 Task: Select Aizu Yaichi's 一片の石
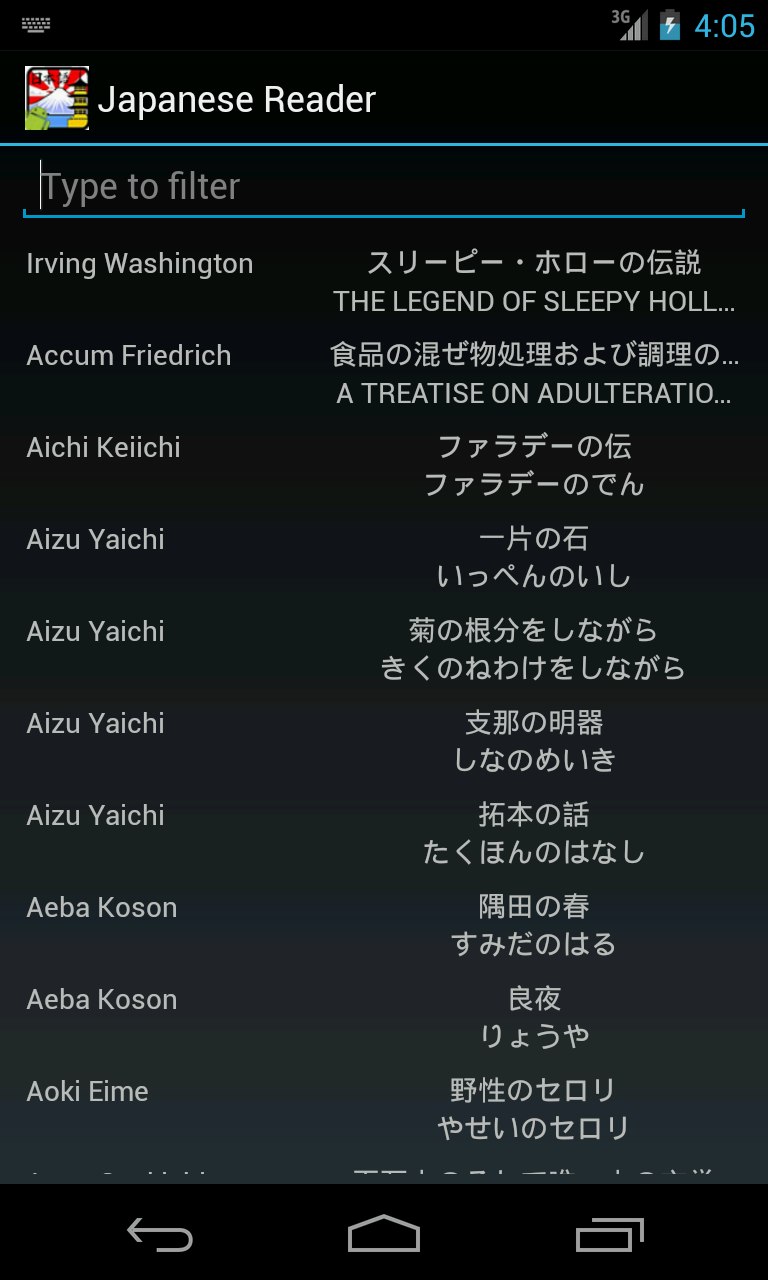point(384,558)
